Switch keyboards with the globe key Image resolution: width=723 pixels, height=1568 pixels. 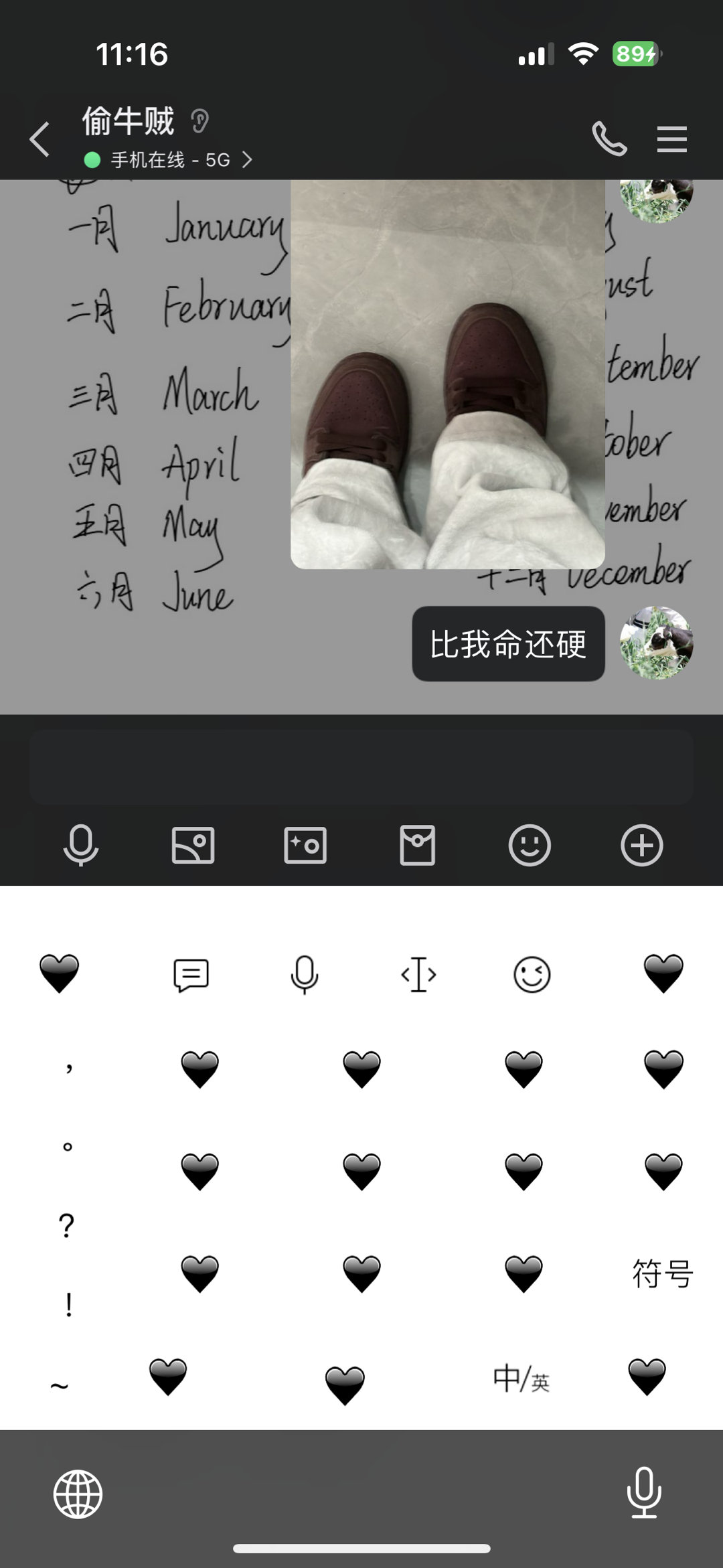coord(78,1494)
